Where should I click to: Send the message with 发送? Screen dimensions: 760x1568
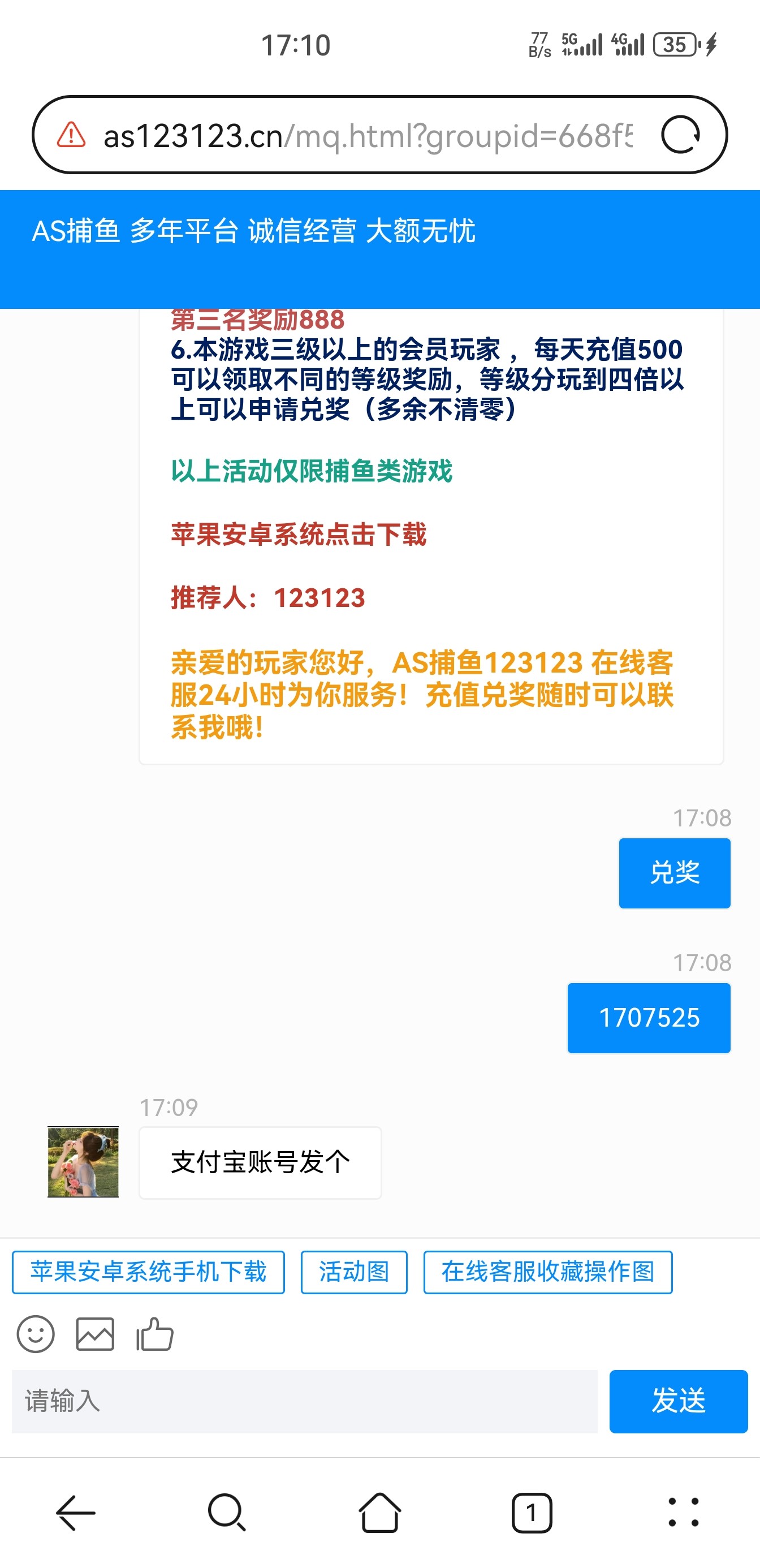pyautogui.click(x=678, y=1401)
